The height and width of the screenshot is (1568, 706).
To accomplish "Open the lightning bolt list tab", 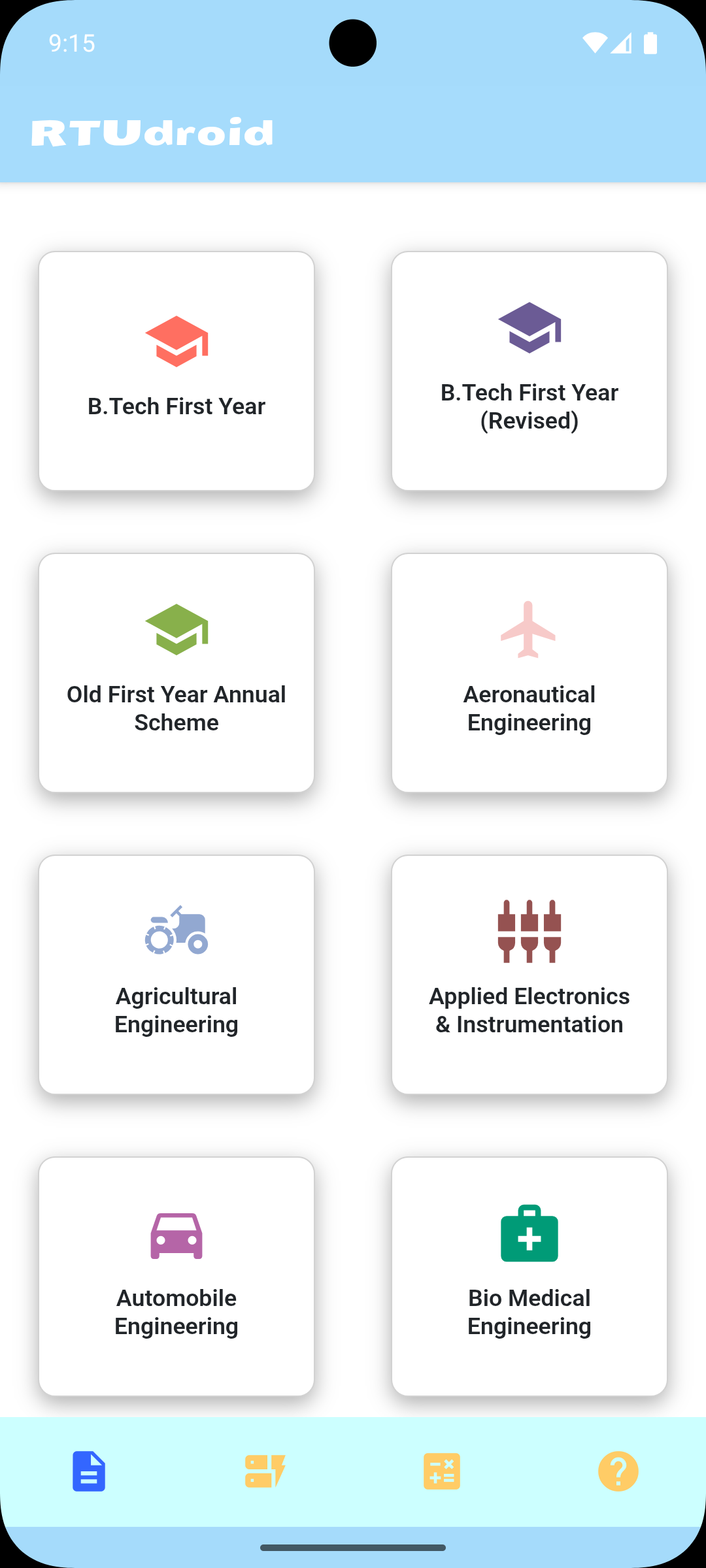I will pos(265,1471).
